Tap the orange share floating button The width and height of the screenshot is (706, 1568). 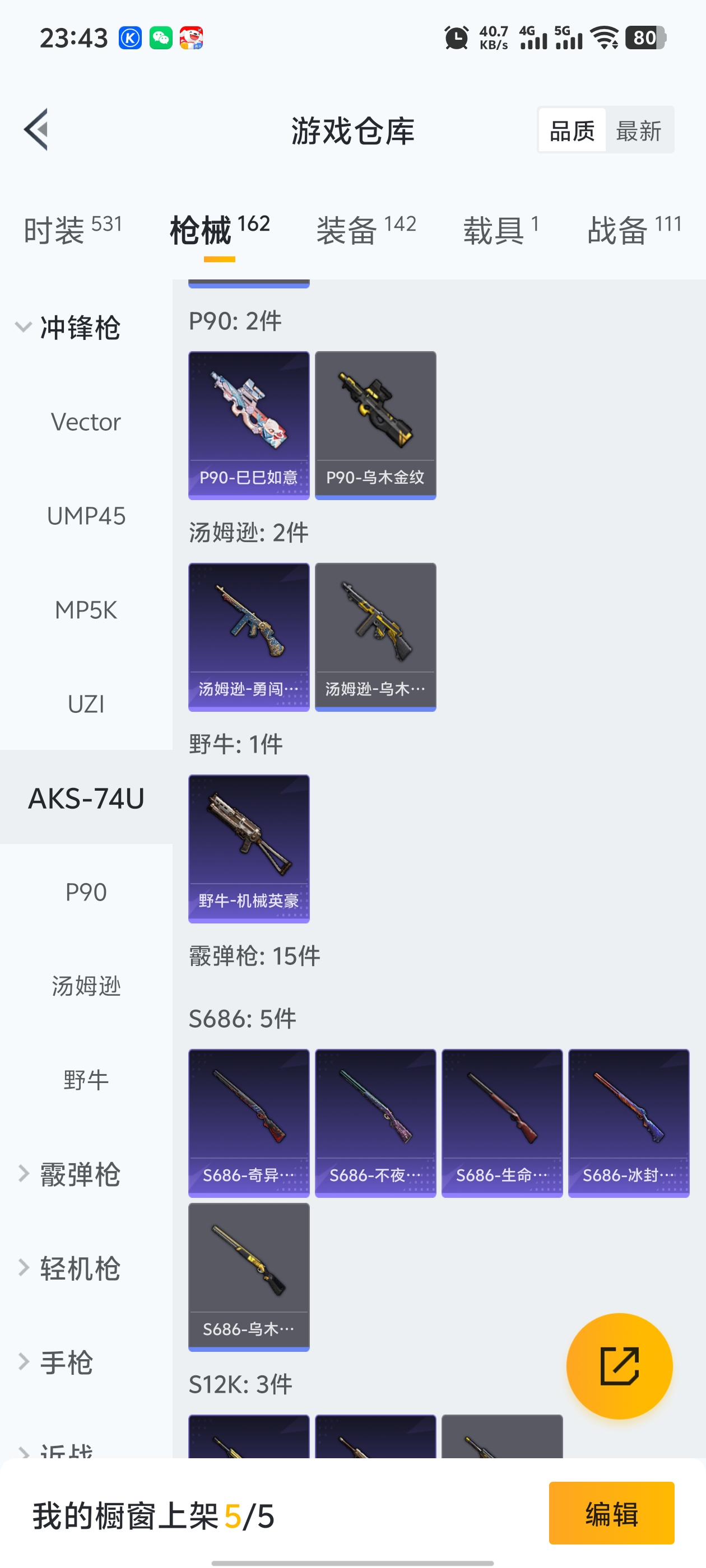coord(619,1366)
